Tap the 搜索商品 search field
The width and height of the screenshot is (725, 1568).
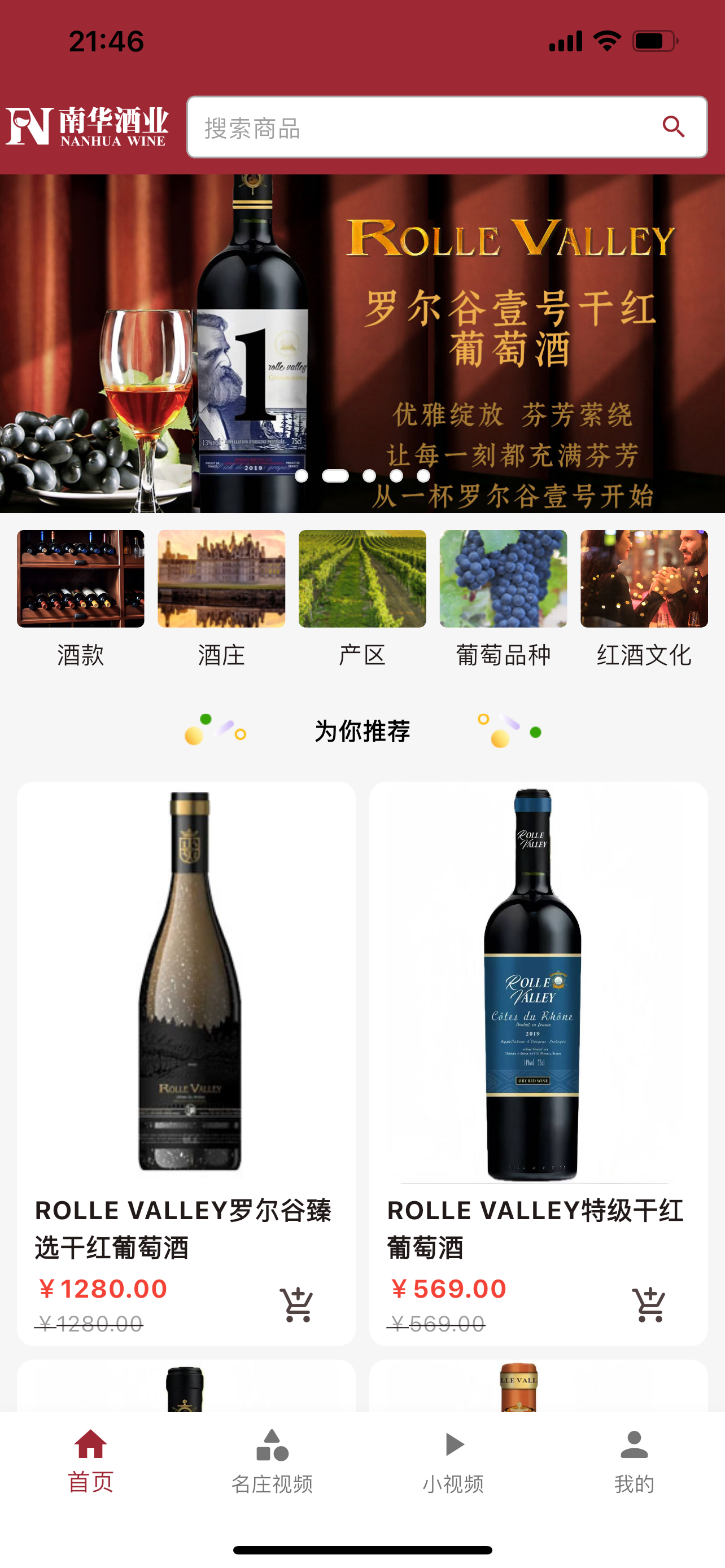[420, 127]
